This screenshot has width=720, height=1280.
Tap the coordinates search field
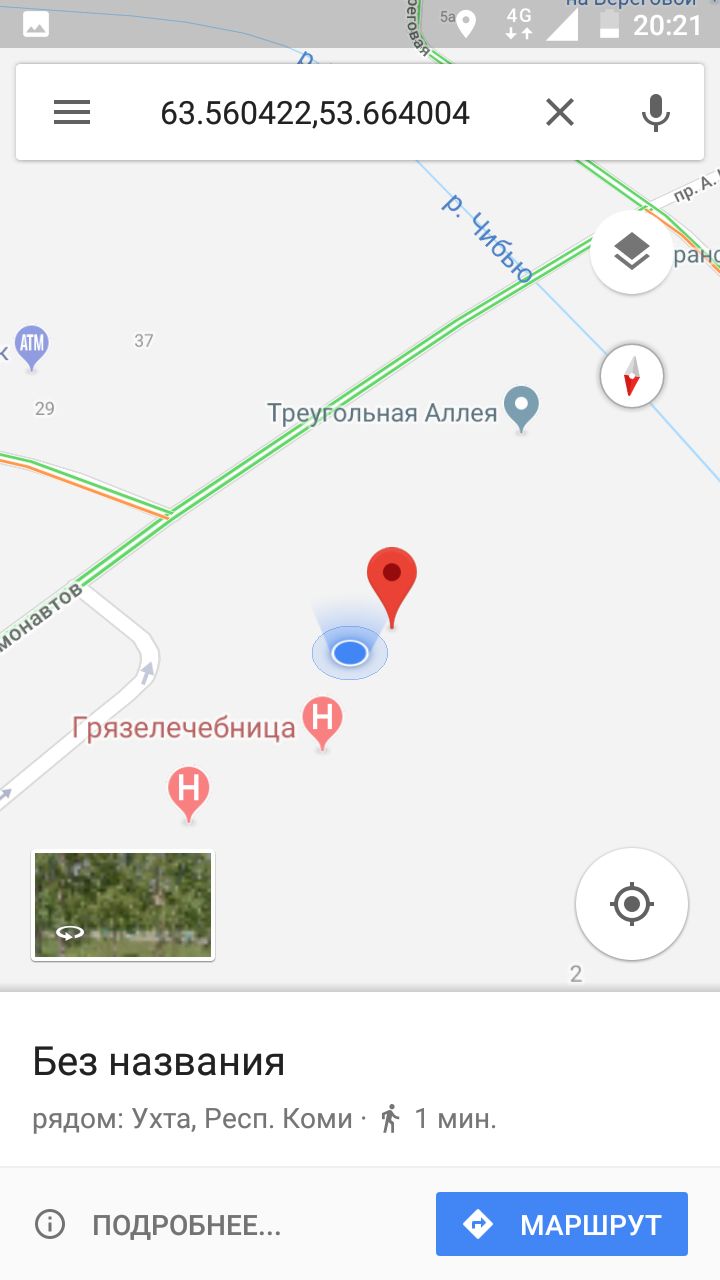pos(315,113)
